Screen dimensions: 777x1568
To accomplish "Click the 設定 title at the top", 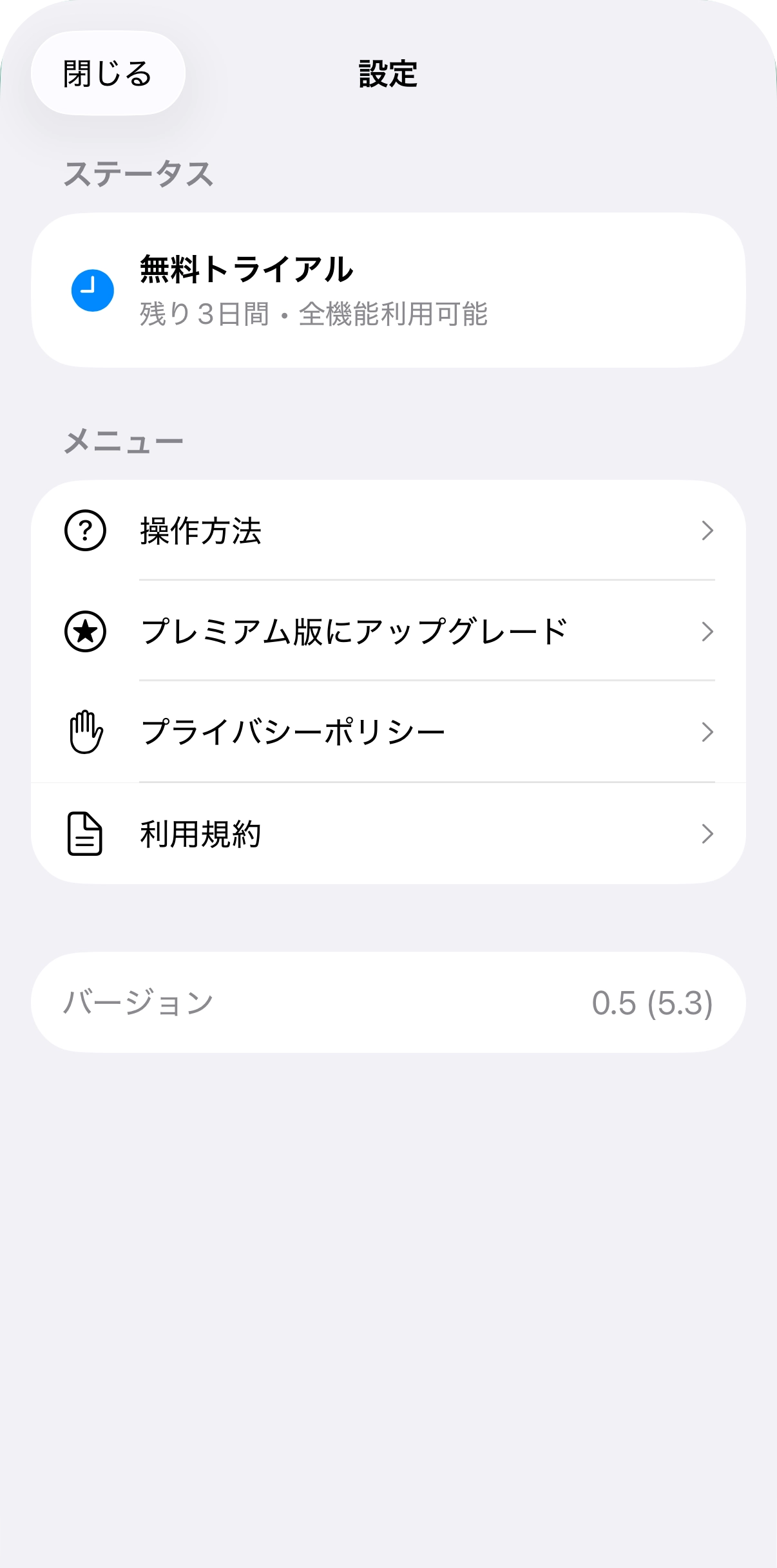I will [x=388, y=73].
